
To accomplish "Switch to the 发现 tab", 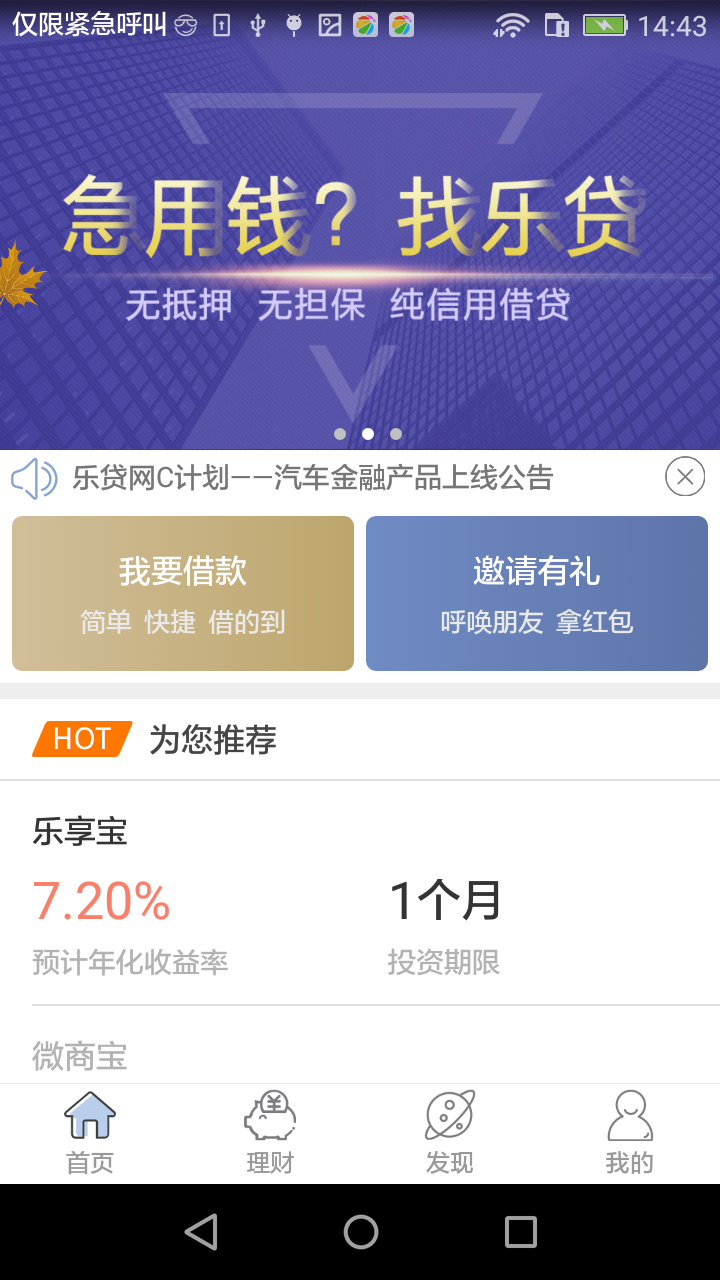I will click(450, 1134).
